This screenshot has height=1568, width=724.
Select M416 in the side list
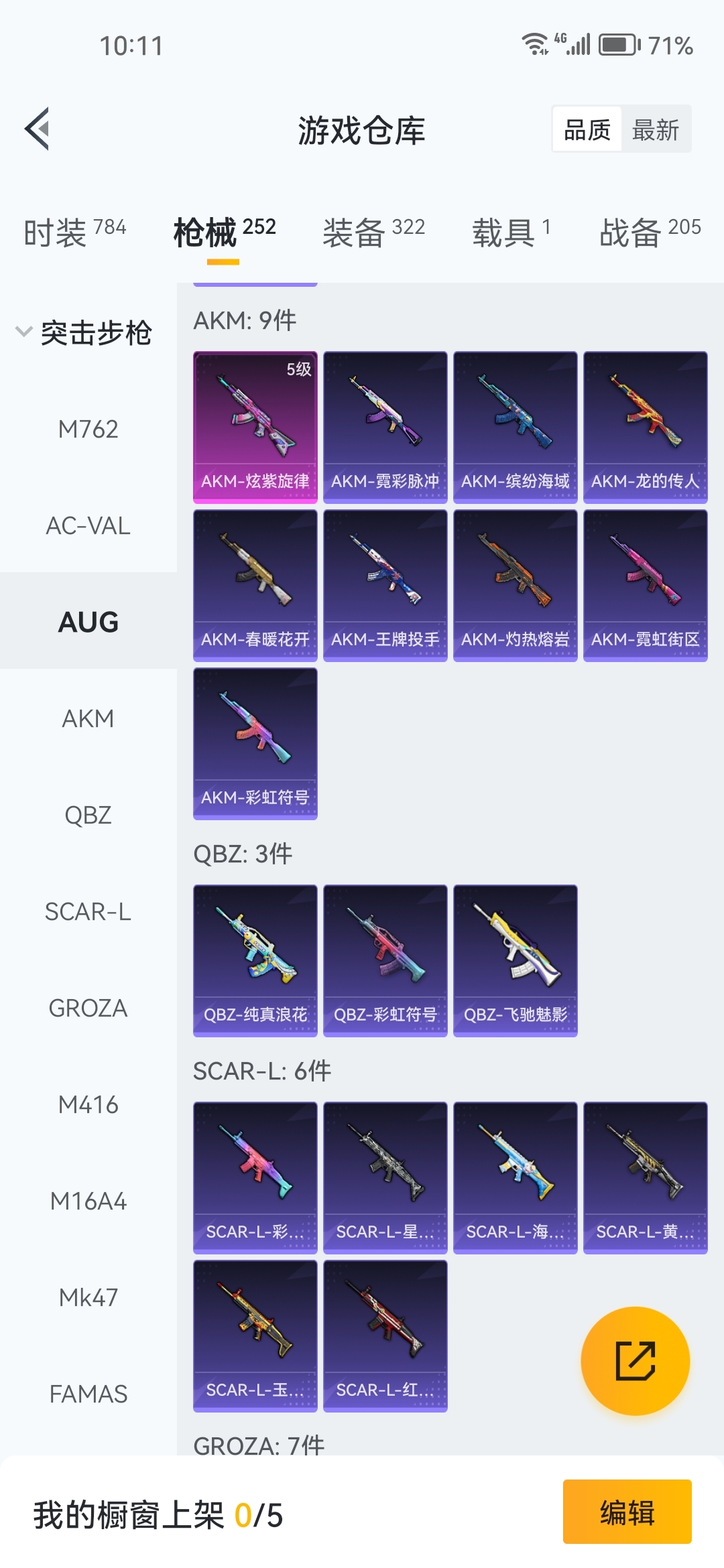[88, 1105]
